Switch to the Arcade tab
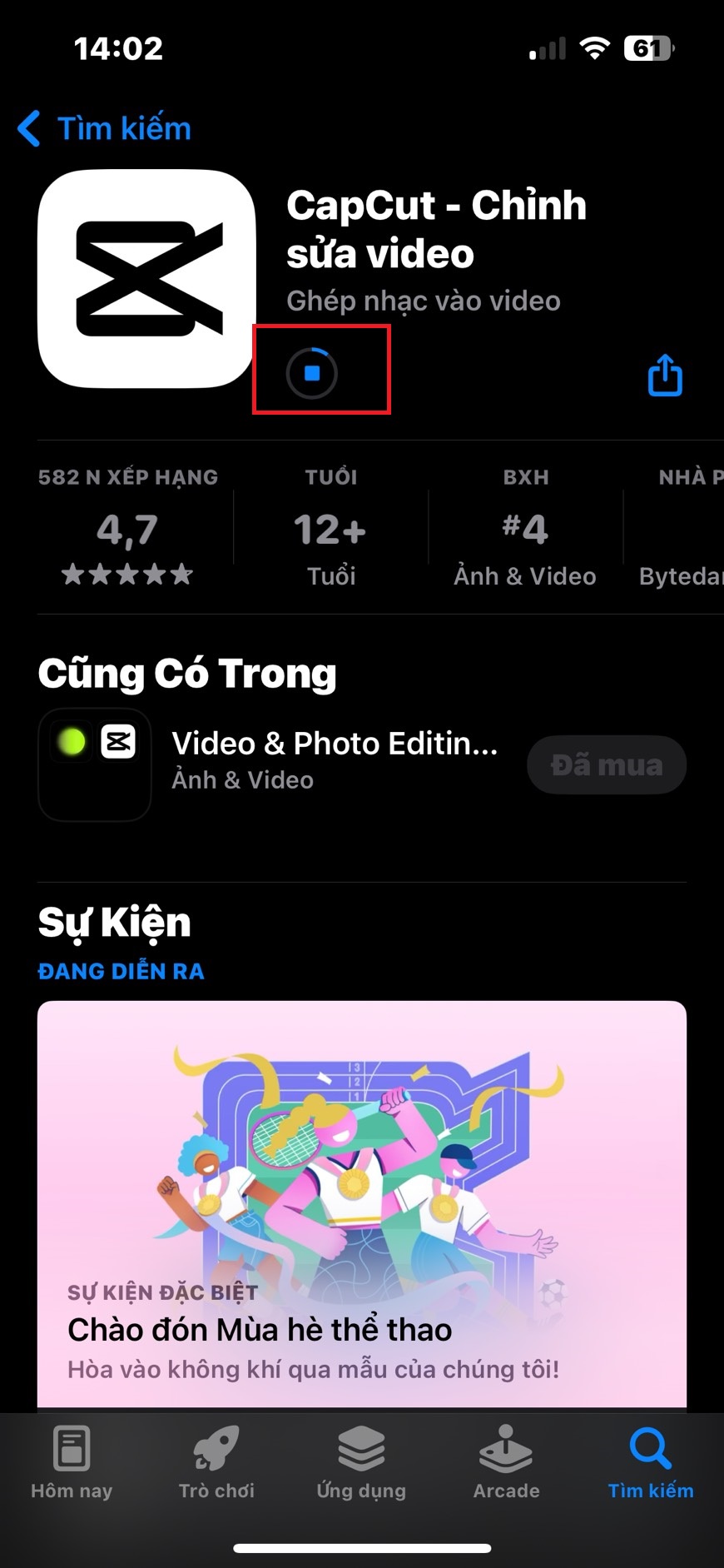Viewport: 724px width, 1568px height. click(x=506, y=1462)
